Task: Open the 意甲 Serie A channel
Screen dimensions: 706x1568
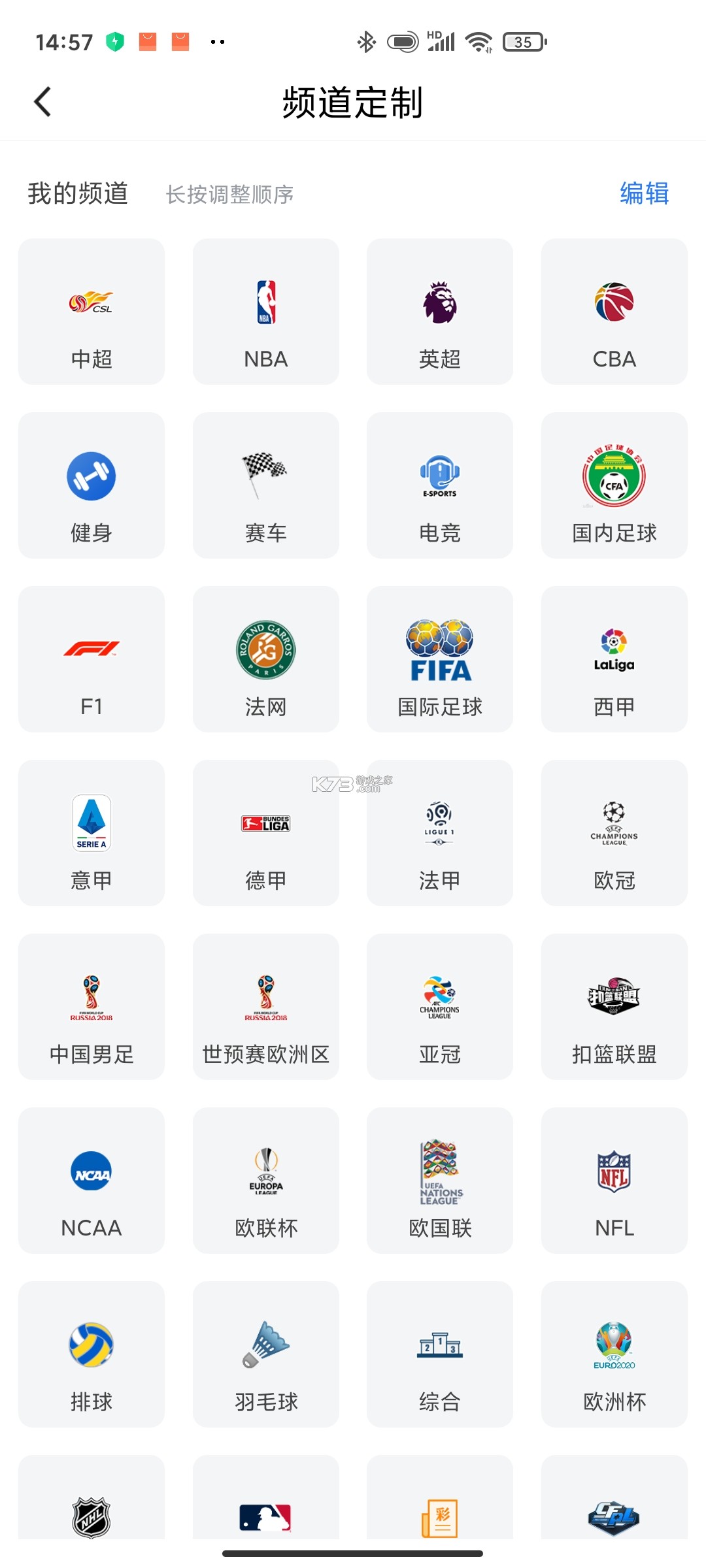Action: (x=92, y=833)
